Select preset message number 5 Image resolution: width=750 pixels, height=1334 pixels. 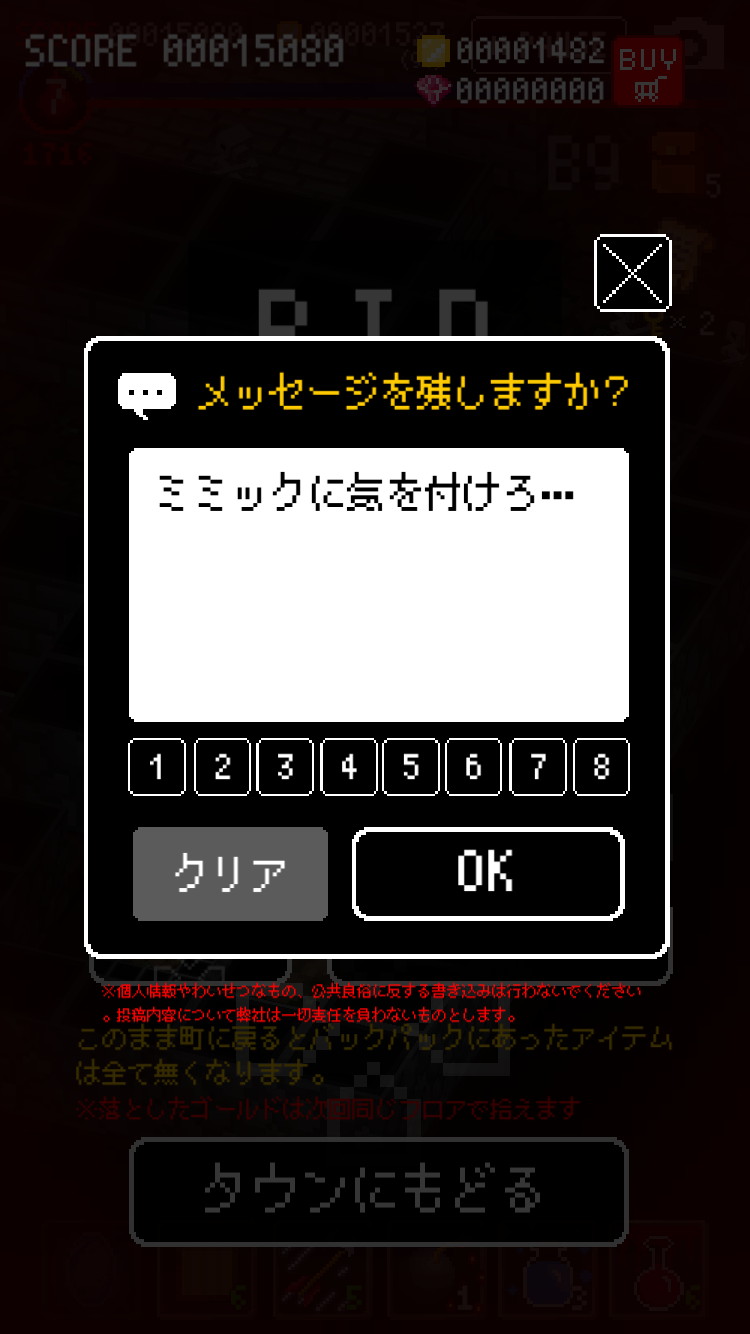411,767
